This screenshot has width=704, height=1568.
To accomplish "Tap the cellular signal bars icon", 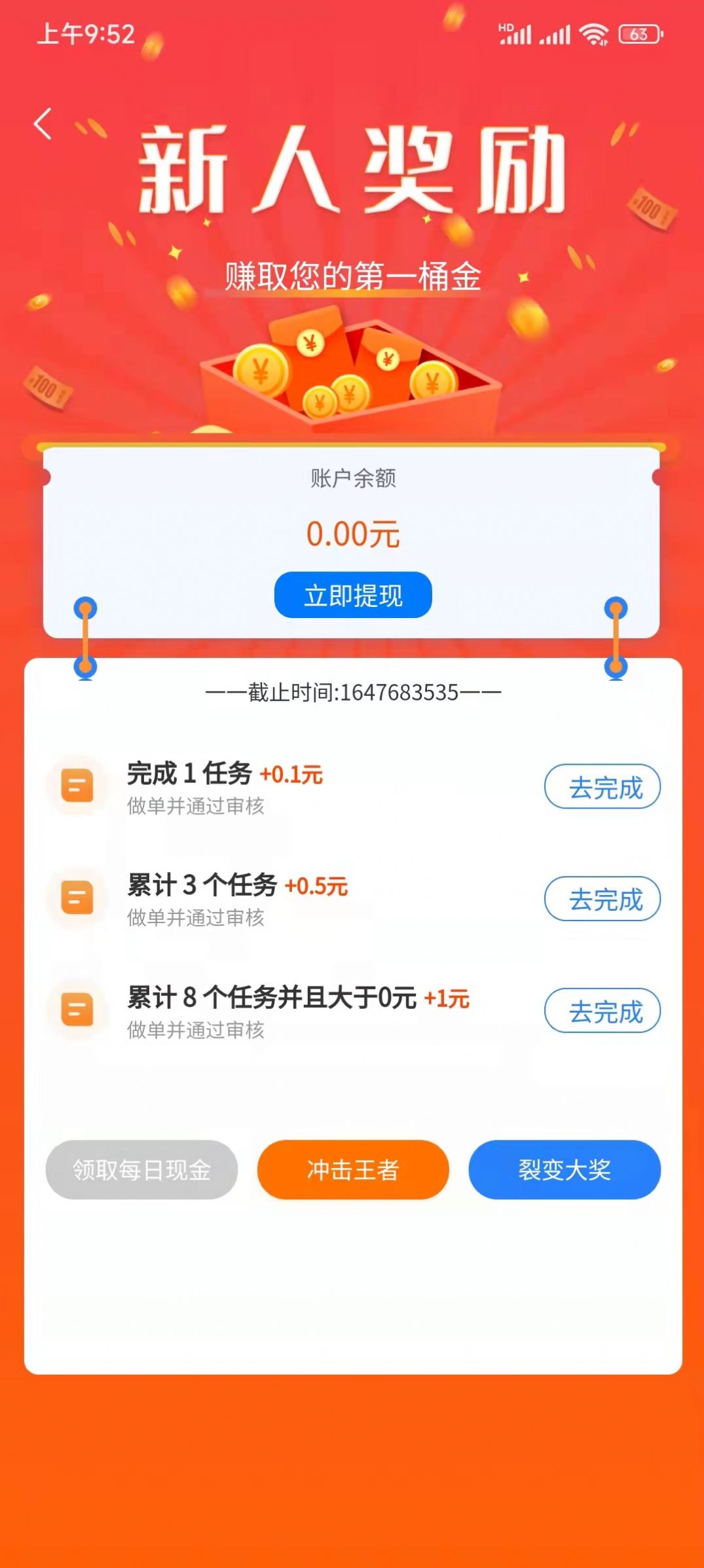I will (x=552, y=36).
